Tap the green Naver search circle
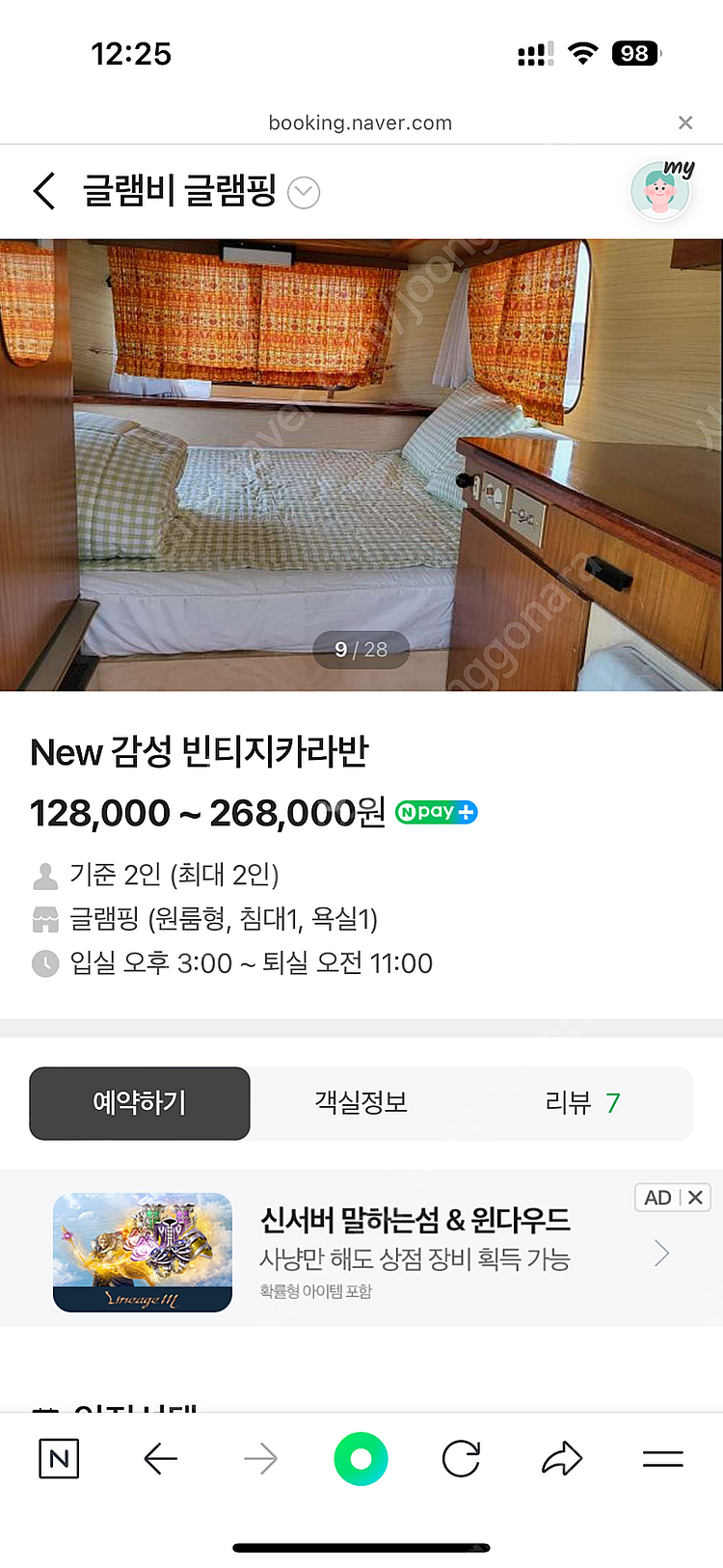This screenshot has height=1568, width=723. click(x=361, y=1459)
